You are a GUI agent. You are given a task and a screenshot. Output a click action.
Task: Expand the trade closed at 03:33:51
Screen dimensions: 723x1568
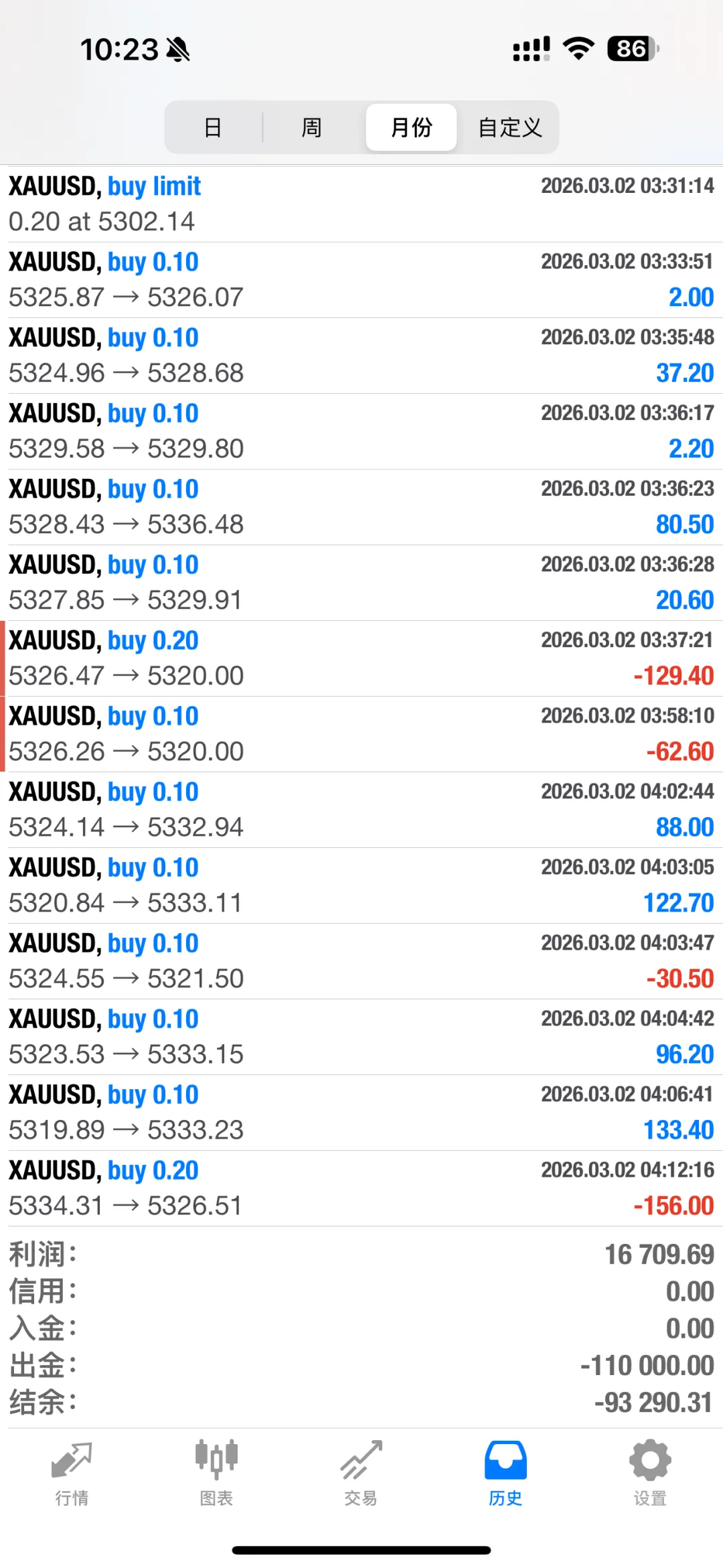pos(361,280)
